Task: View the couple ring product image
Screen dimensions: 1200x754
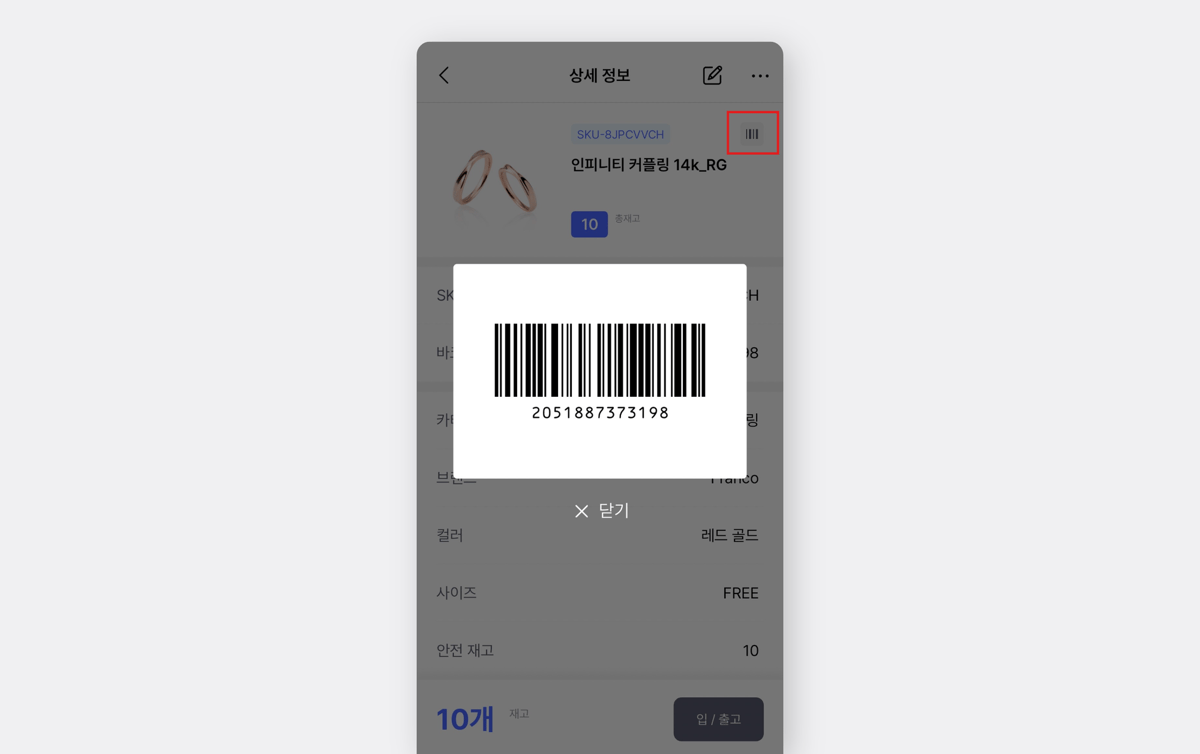Action: coord(494,182)
